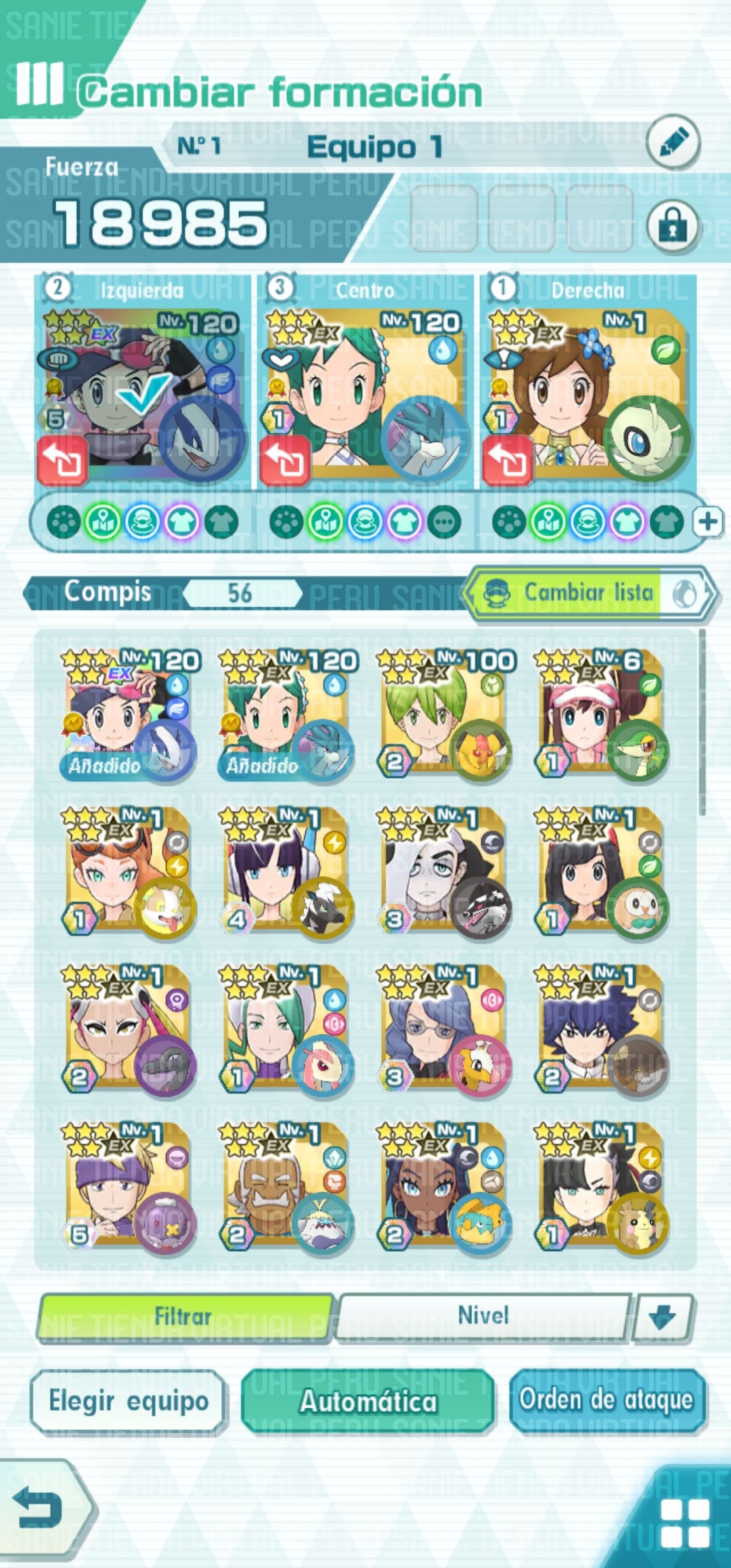Tap the team lock icon
This screenshot has width=731, height=1568.
point(673,226)
